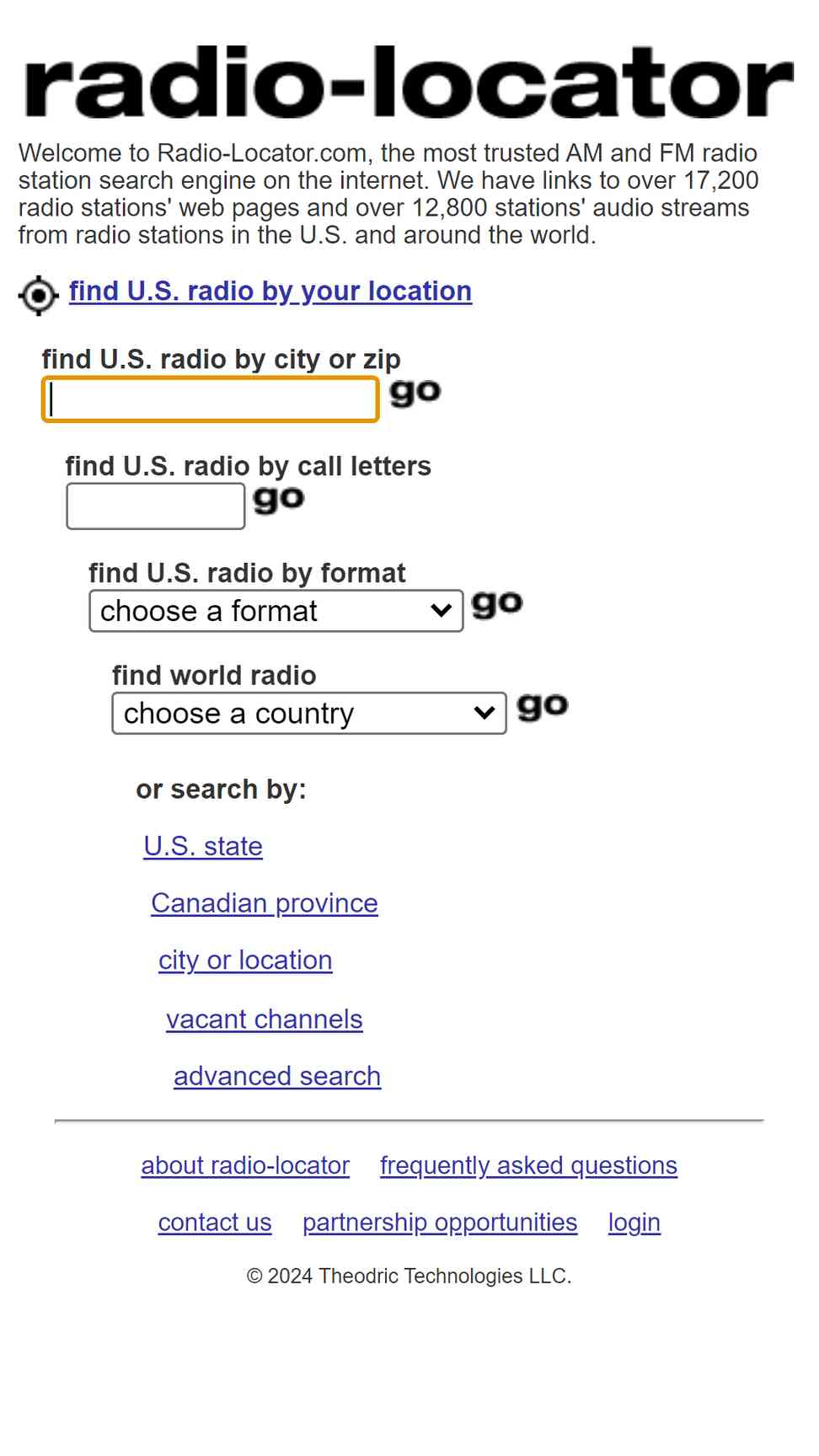Focus the city or zip text field
This screenshot has width=819, height=1456.
211,399
